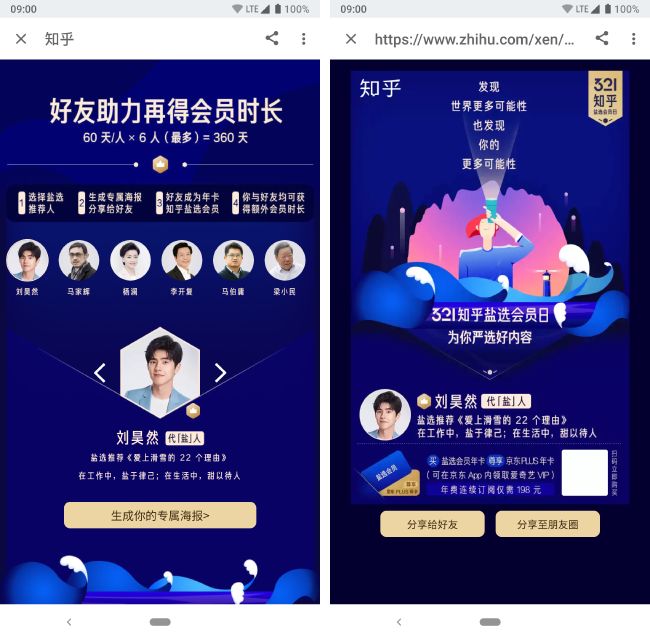650x640 pixels.
Task: Show previous recommender with the left arrow
Action: click(x=100, y=373)
